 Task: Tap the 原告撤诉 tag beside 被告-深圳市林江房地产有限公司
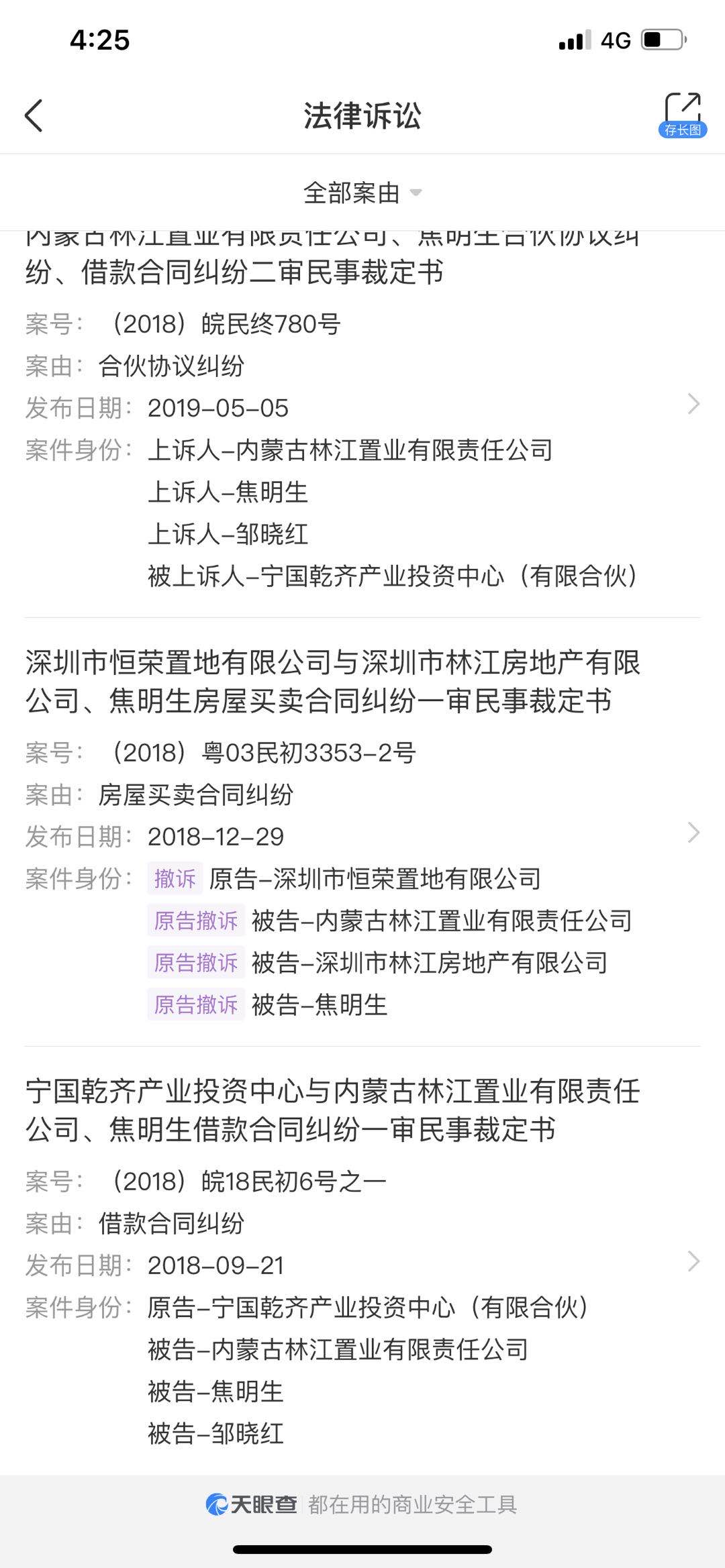(x=195, y=963)
